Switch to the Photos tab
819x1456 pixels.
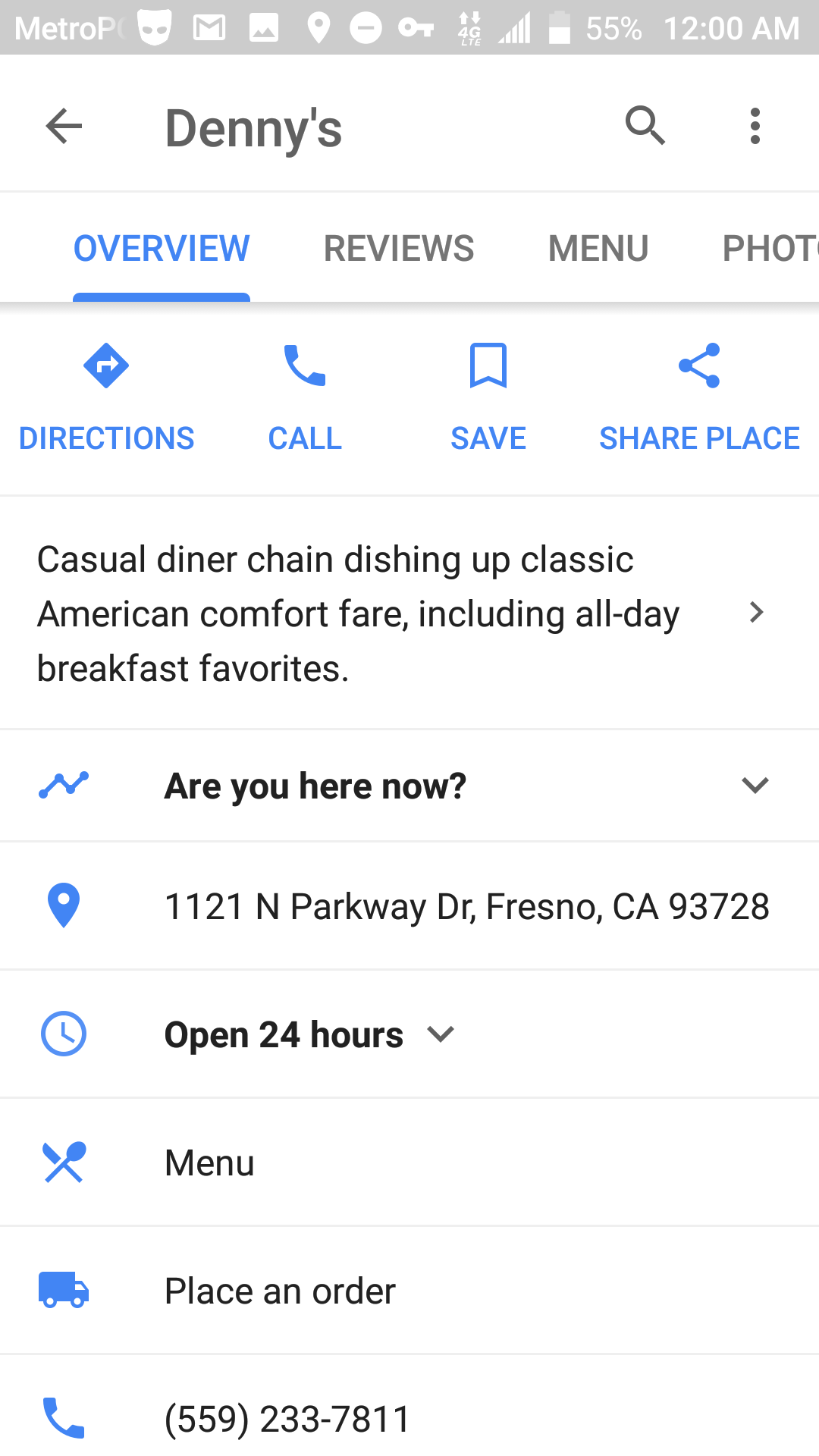pos(767,249)
